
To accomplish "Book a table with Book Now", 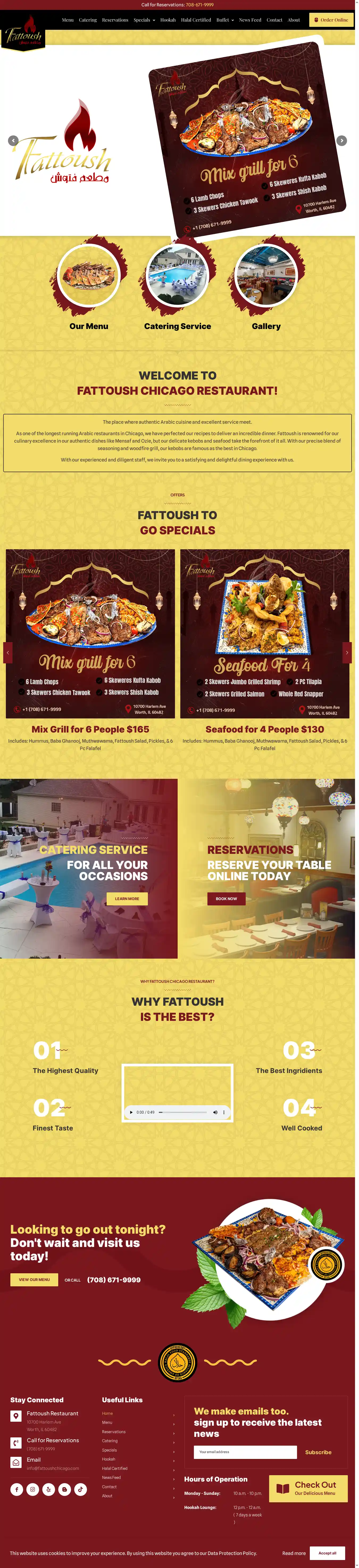I will point(226,899).
